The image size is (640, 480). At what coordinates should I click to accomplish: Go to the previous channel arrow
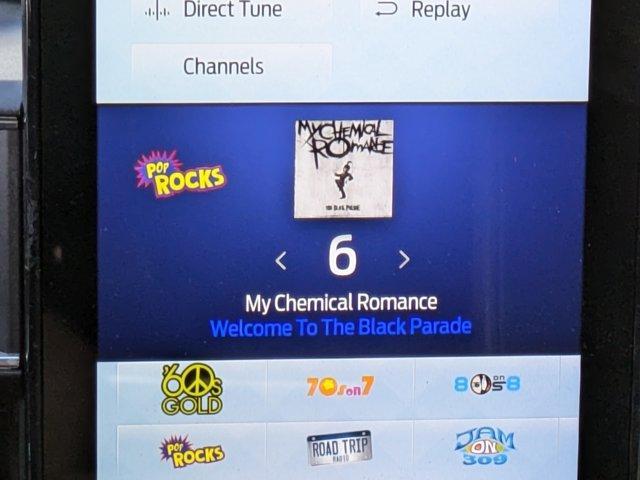(x=281, y=260)
